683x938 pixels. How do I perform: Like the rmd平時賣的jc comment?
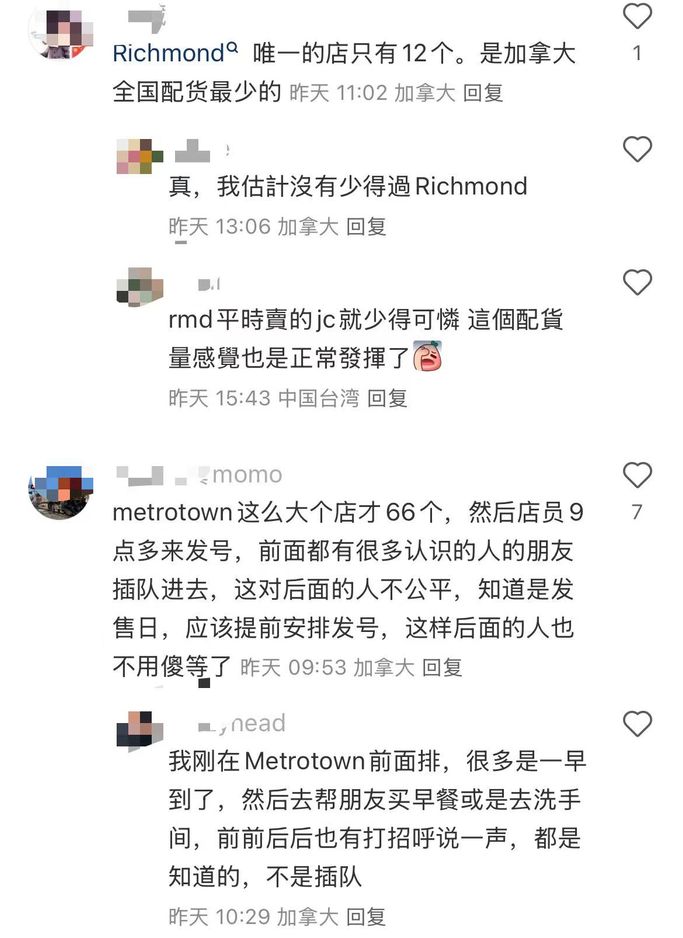[637, 283]
